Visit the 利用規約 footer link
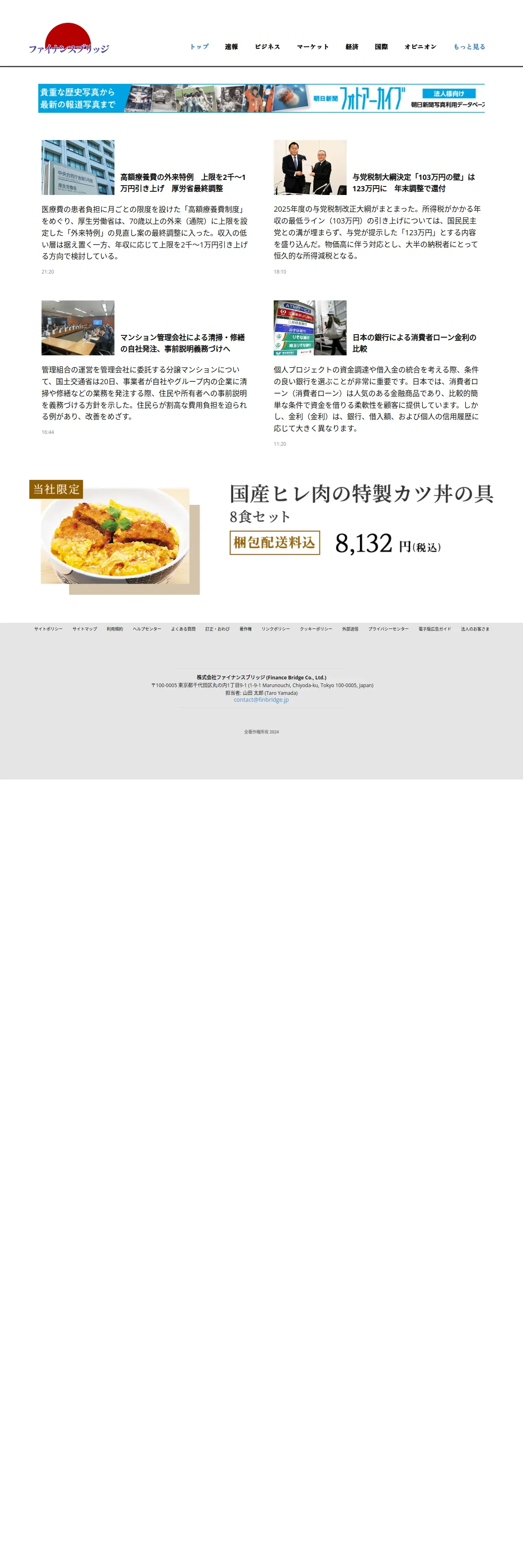 coord(114,629)
